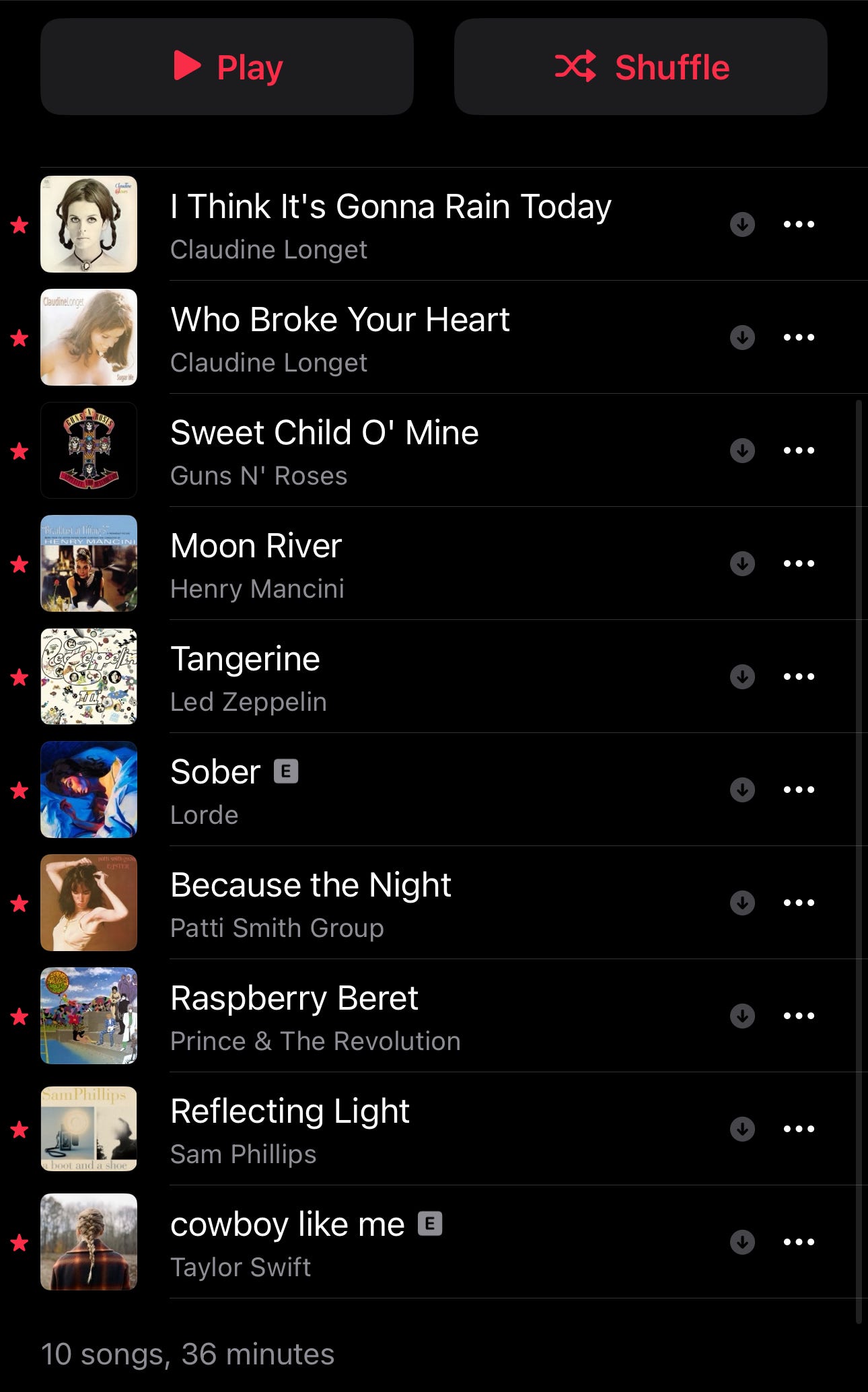Screen dimensions: 868x1392
Task: Download cowboy like me
Action: click(742, 1242)
